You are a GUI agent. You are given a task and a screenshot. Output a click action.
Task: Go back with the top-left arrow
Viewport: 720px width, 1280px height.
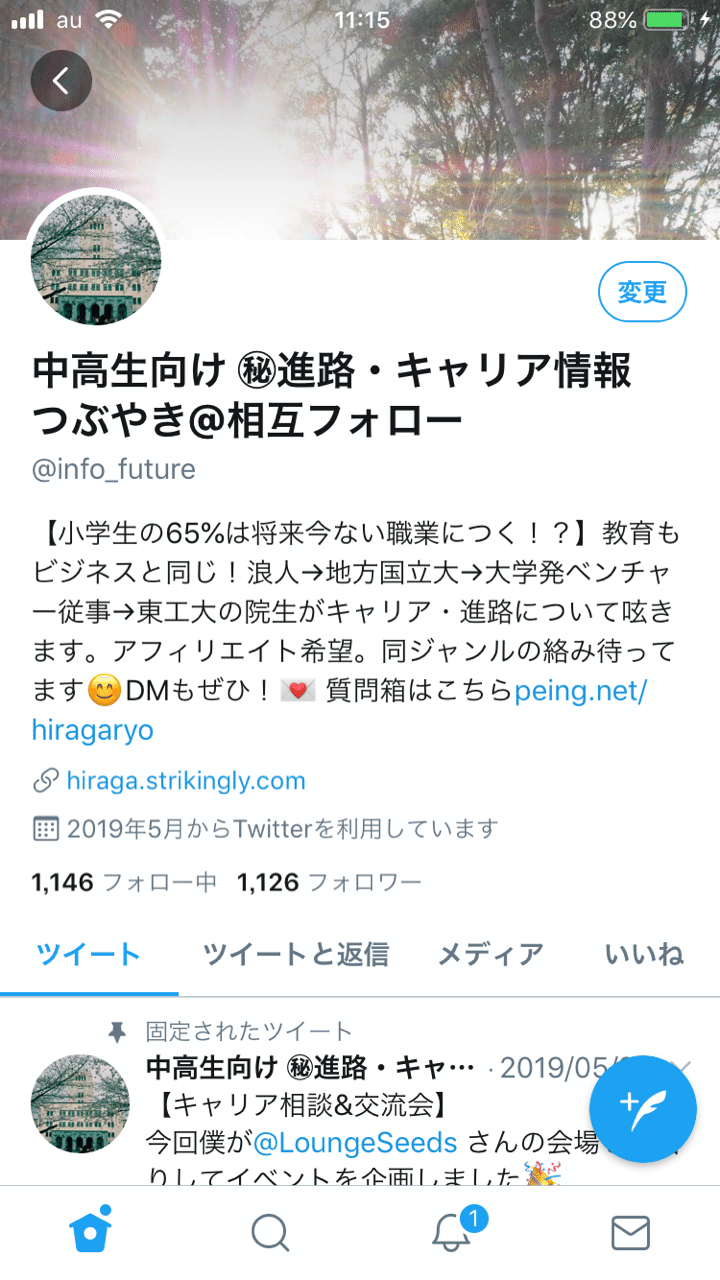pos(61,80)
